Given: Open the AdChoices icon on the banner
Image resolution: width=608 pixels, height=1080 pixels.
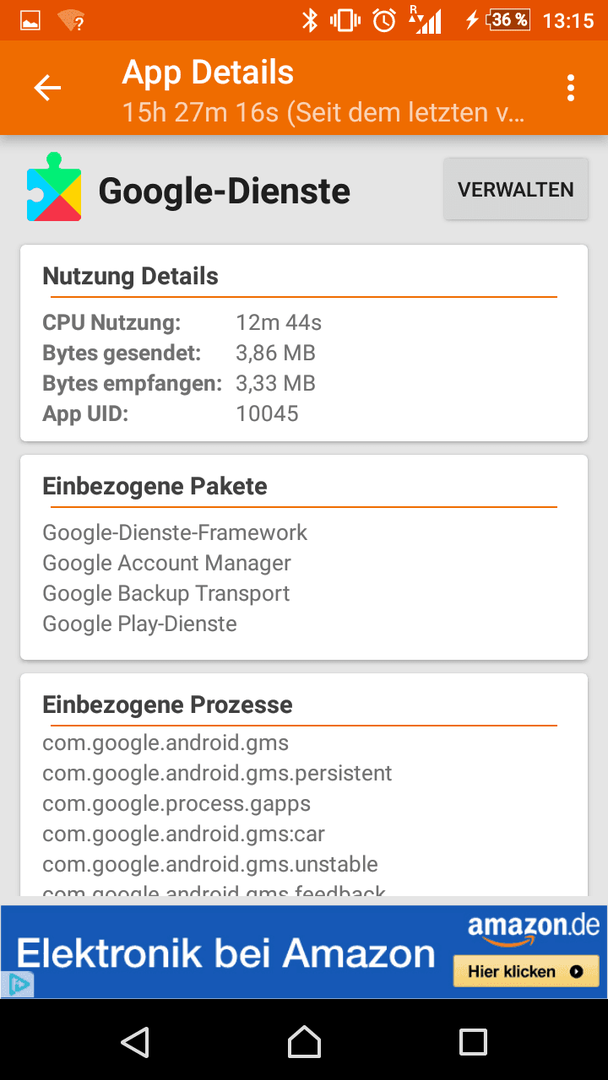Looking at the screenshot, I should (x=17, y=985).
